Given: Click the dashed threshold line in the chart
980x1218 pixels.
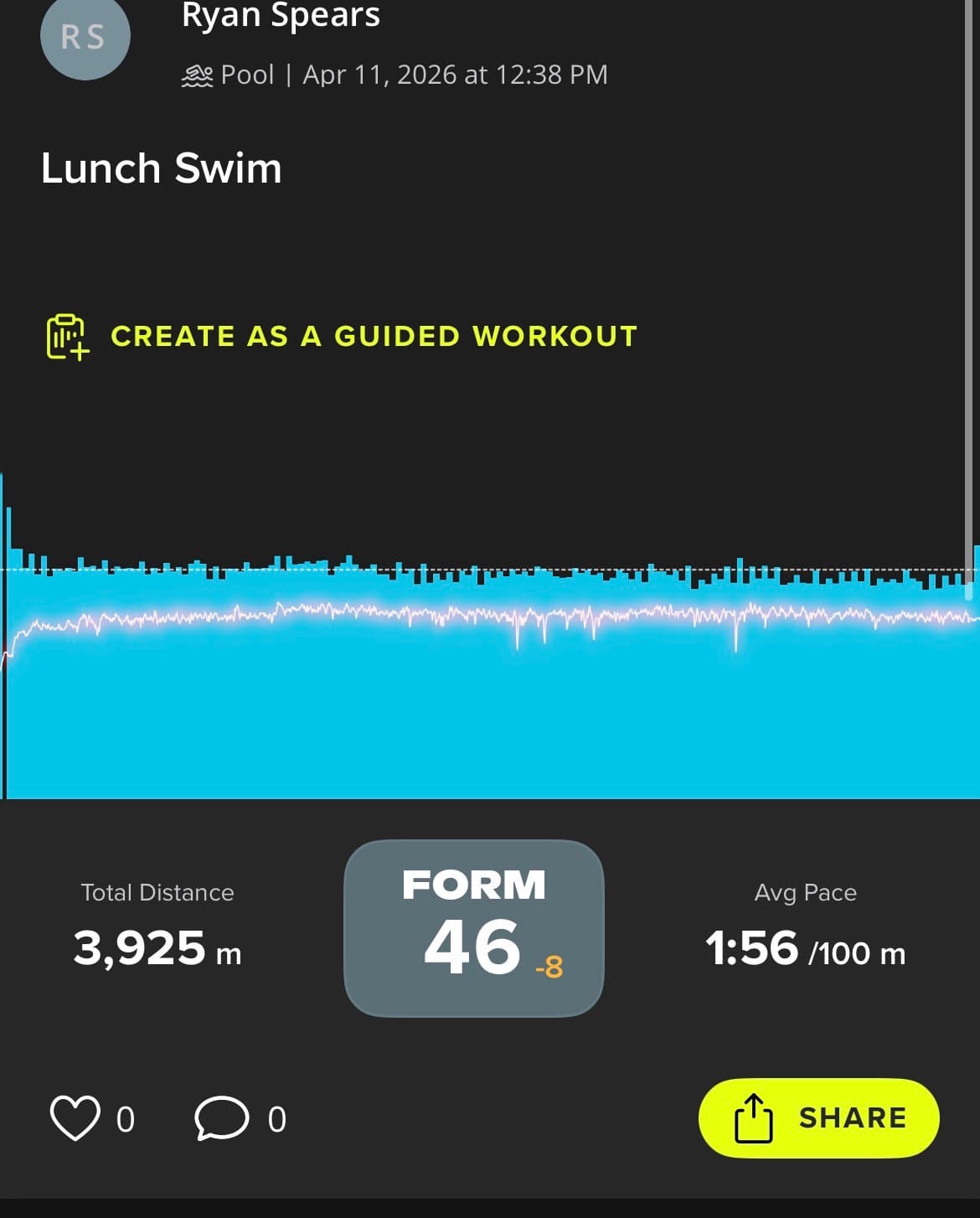Looking at the screenshot, I should click(x=503, y=569).
